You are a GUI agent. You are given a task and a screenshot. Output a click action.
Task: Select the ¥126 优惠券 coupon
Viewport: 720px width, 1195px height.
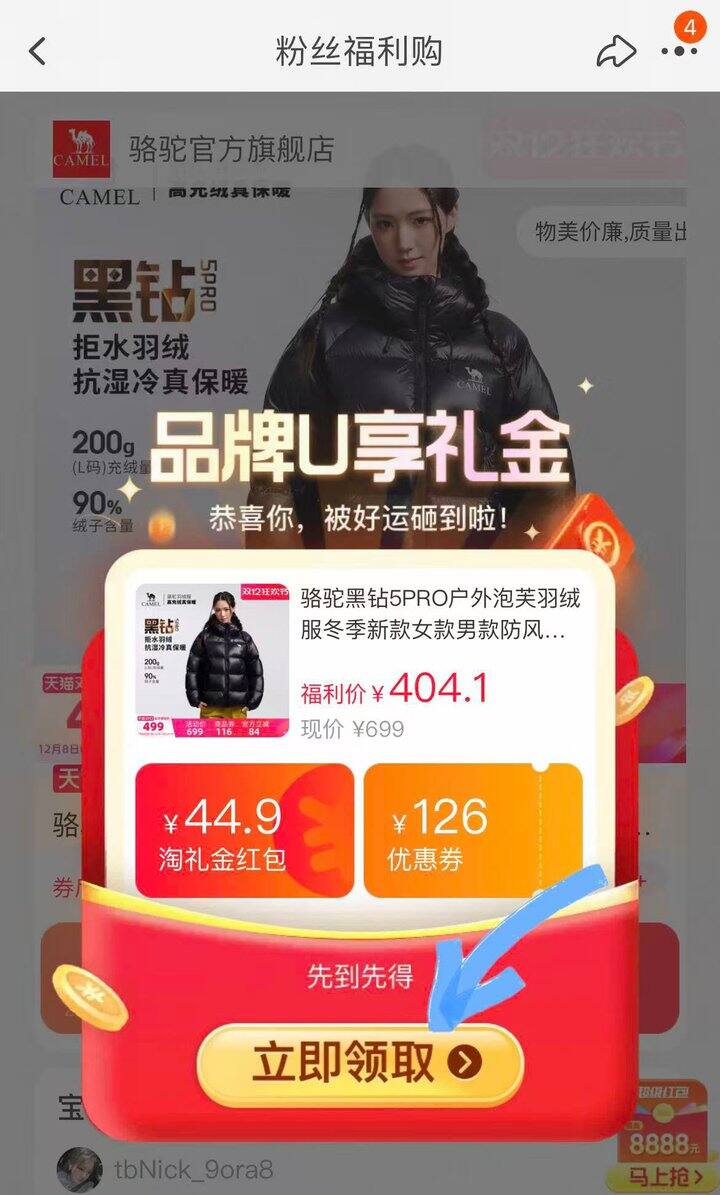point(473,831)
